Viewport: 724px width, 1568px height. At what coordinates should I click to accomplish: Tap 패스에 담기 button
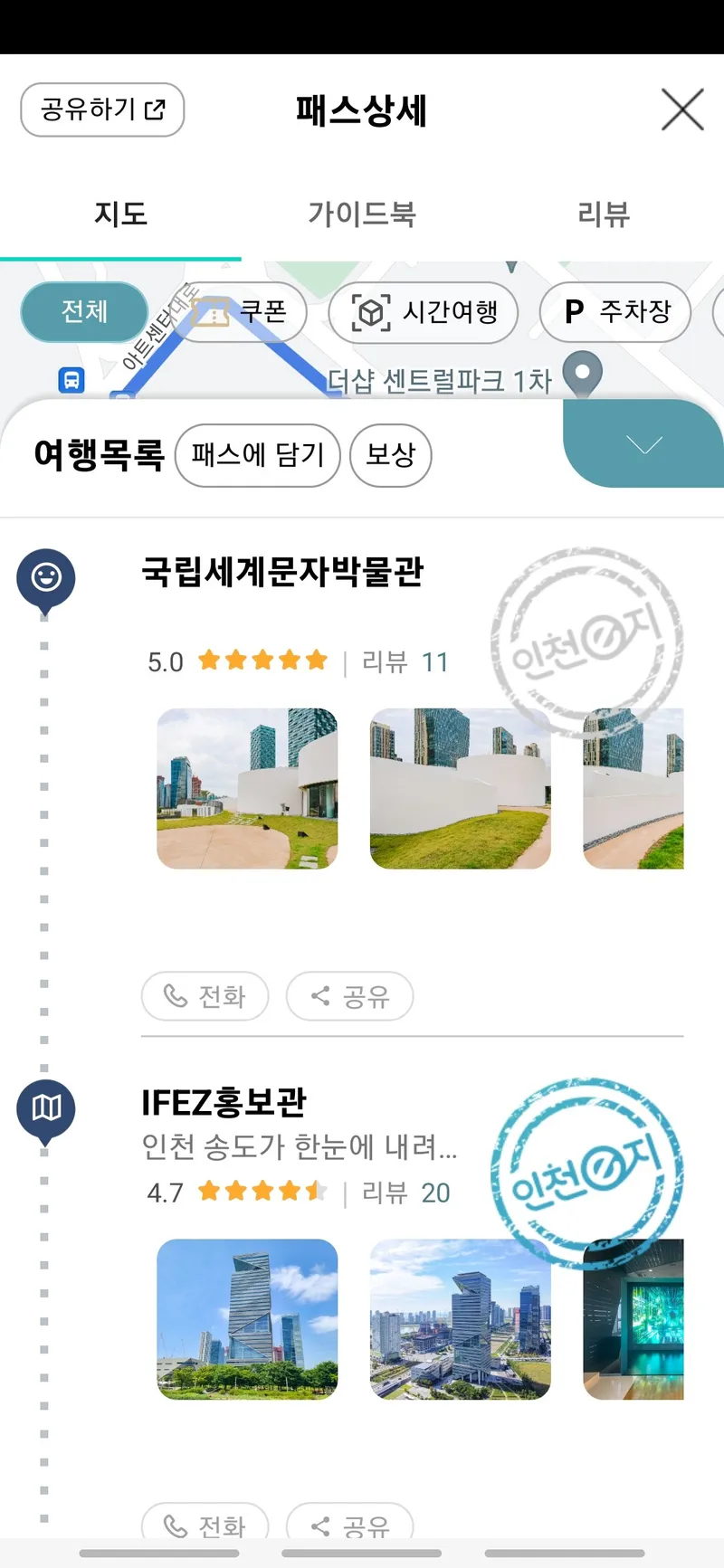[257, 455]
